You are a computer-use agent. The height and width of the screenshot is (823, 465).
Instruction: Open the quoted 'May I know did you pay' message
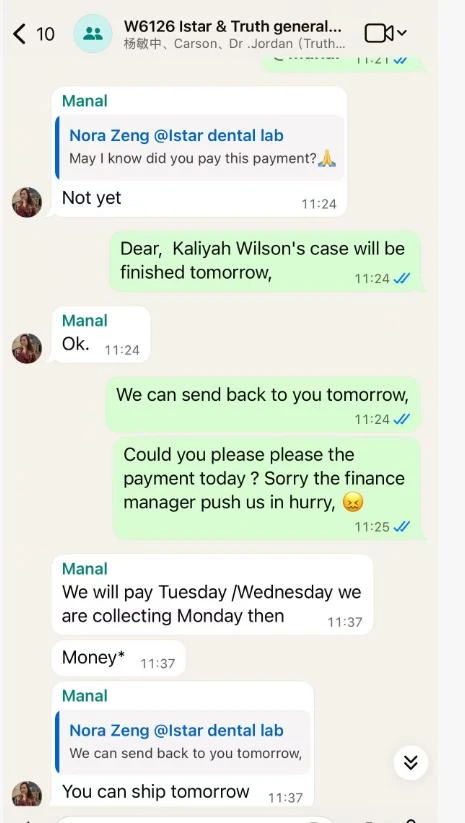(x=200, y=147)
